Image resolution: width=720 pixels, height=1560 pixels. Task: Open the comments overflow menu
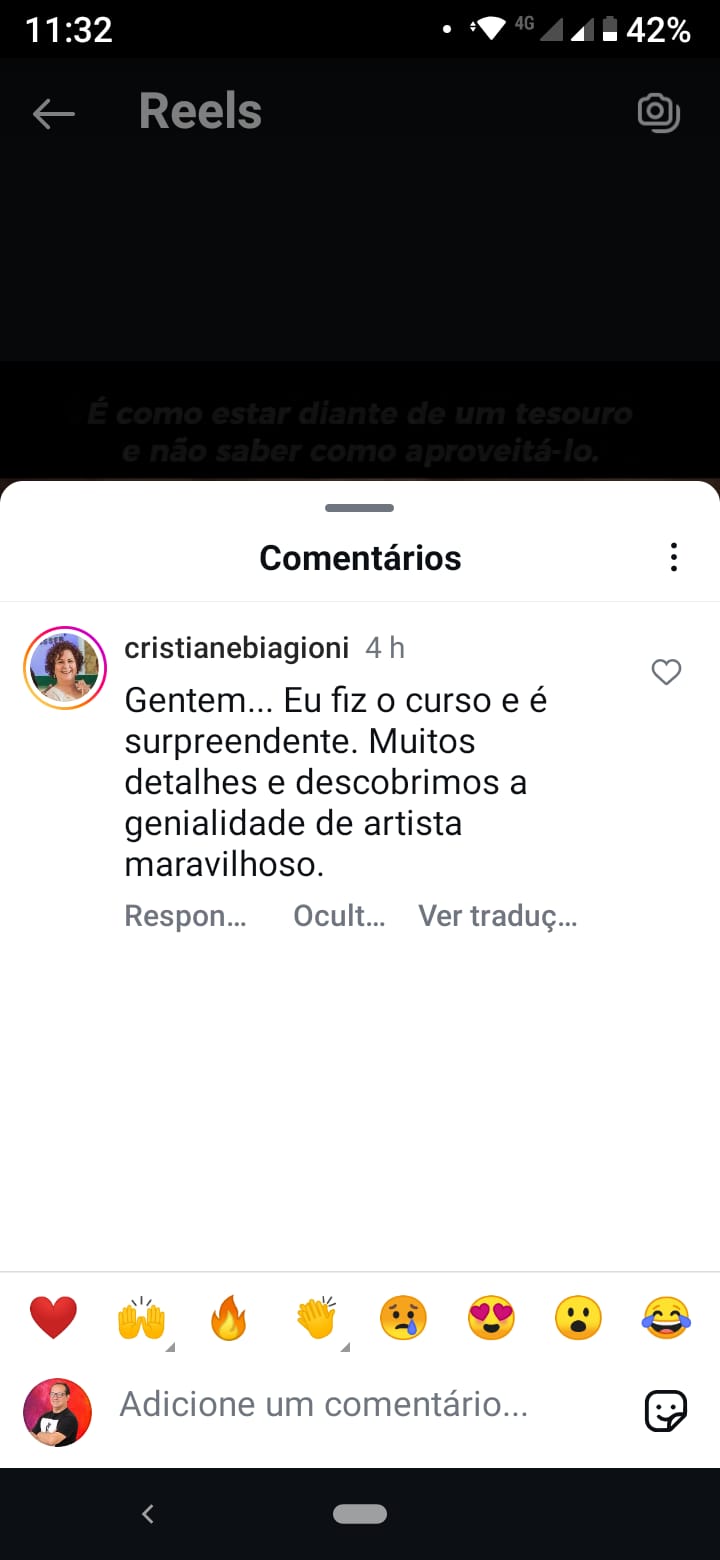click(674, 557)
